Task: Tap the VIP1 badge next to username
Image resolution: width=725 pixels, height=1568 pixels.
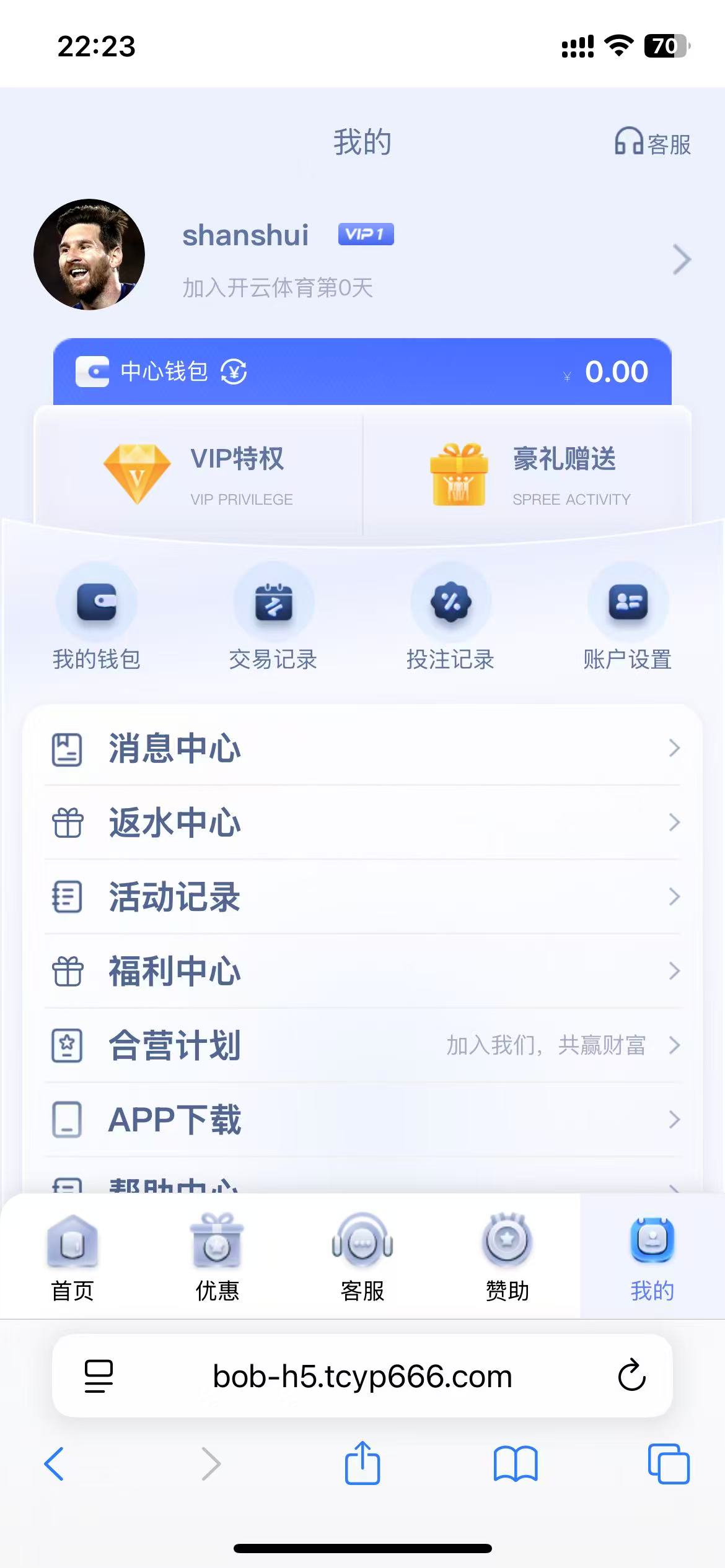Action: click(x=366, y=234)
